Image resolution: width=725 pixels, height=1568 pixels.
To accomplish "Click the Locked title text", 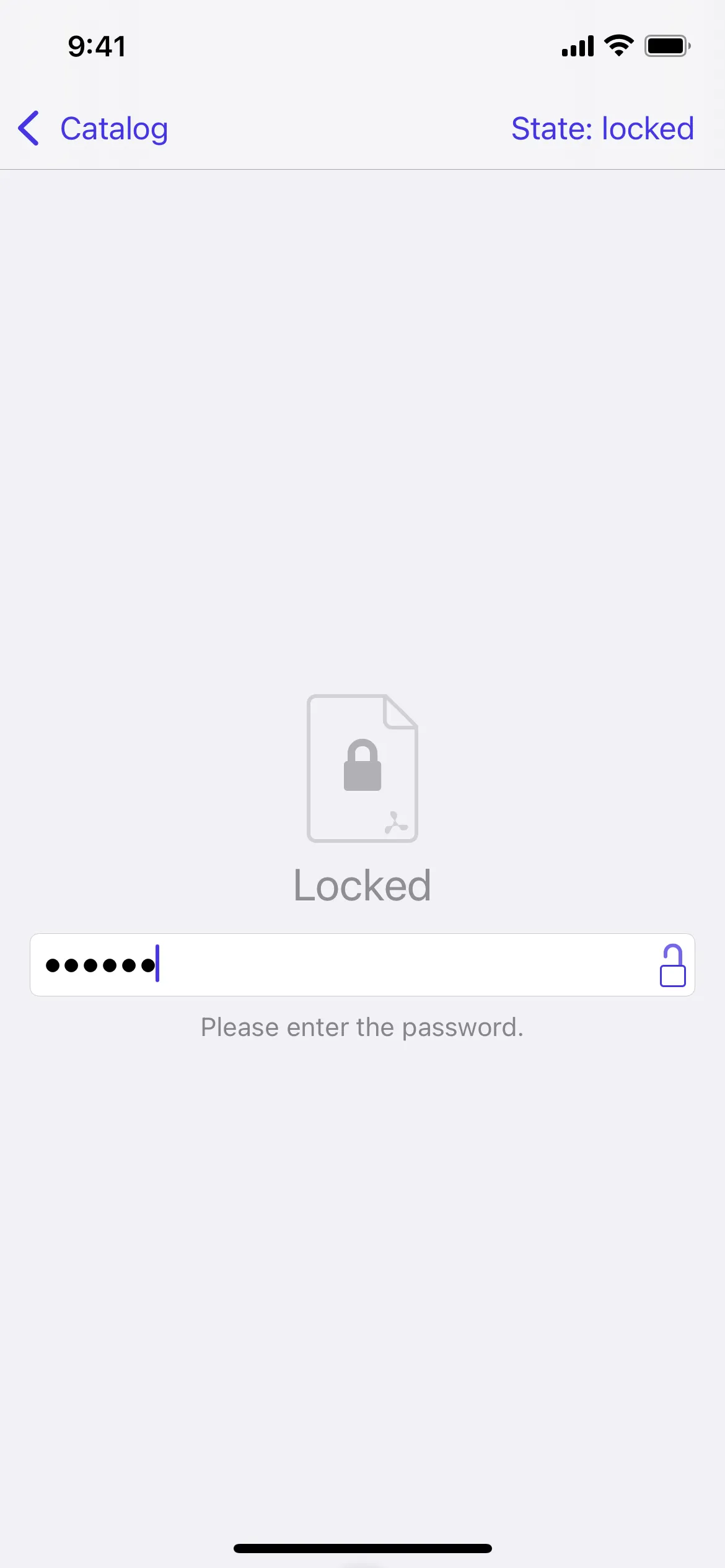I will [362, 884].
